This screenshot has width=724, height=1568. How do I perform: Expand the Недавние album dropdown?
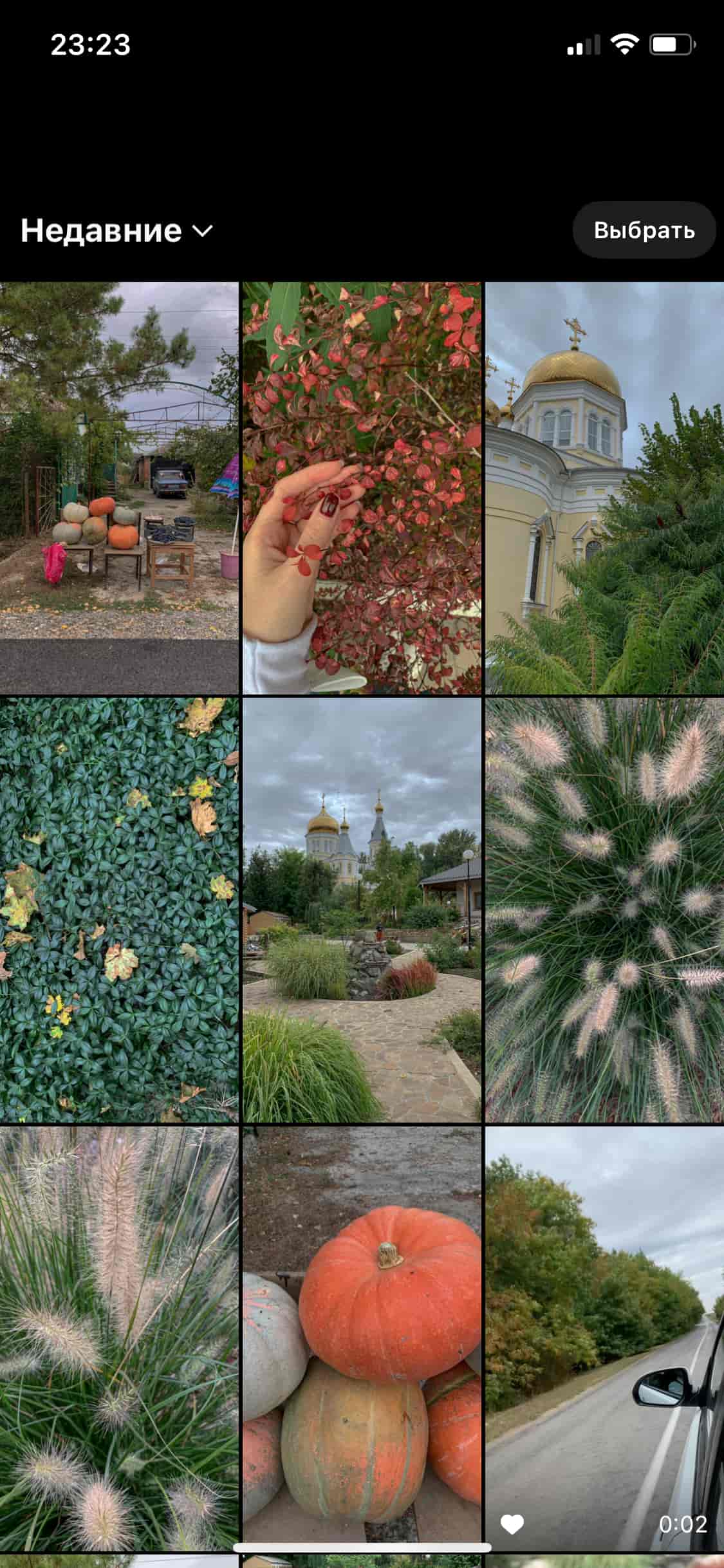117,230
